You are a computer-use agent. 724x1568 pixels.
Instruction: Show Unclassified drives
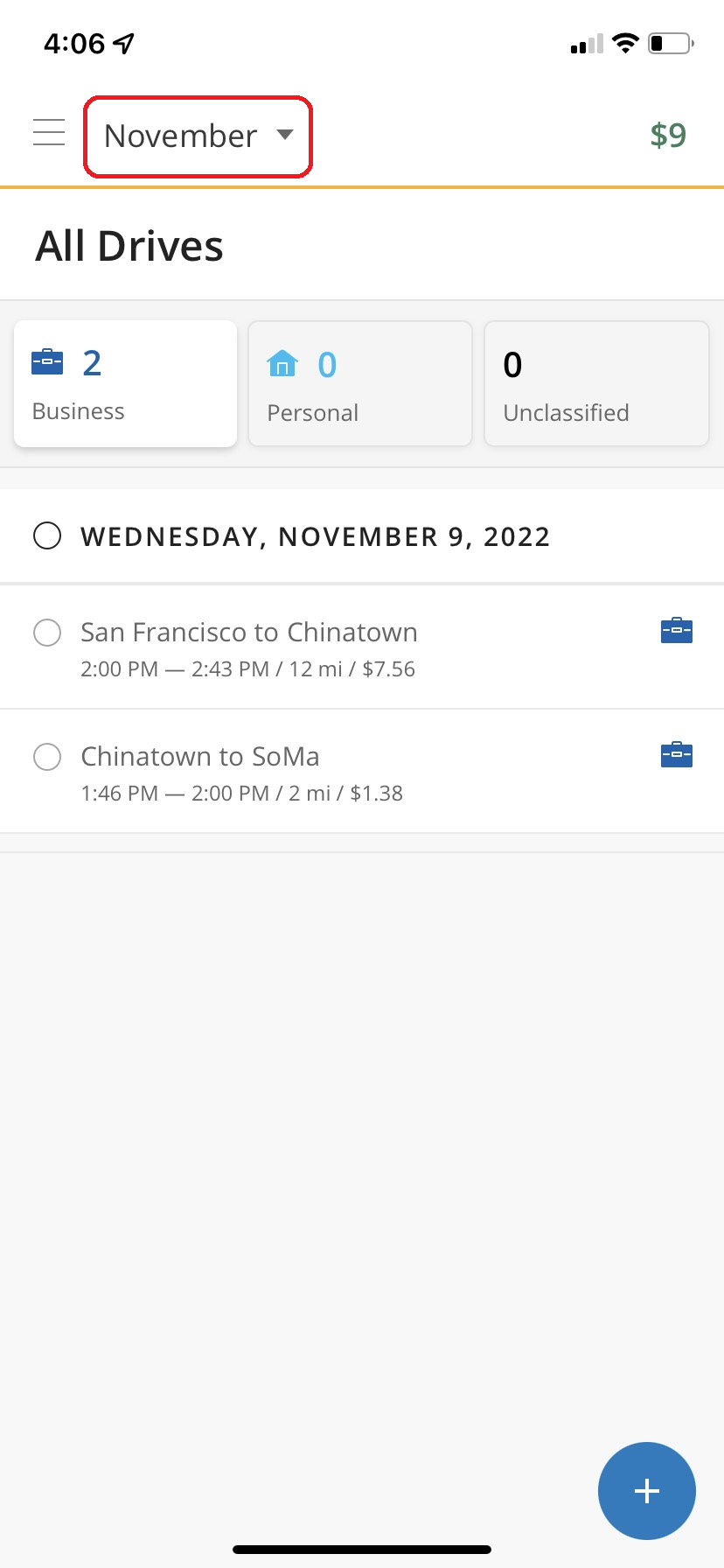(596, 384)
